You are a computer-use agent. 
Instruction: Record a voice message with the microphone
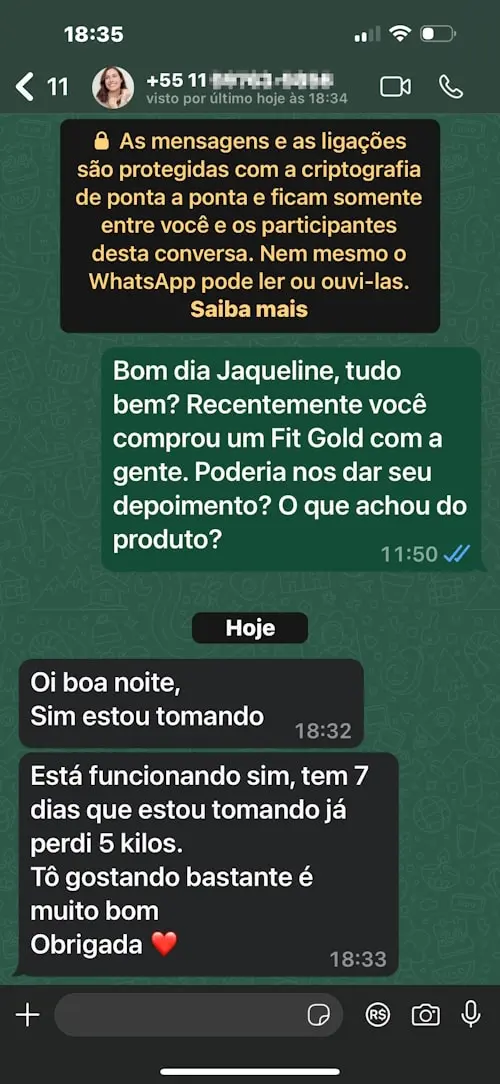pyautogui.click(x=471, y=1014)
